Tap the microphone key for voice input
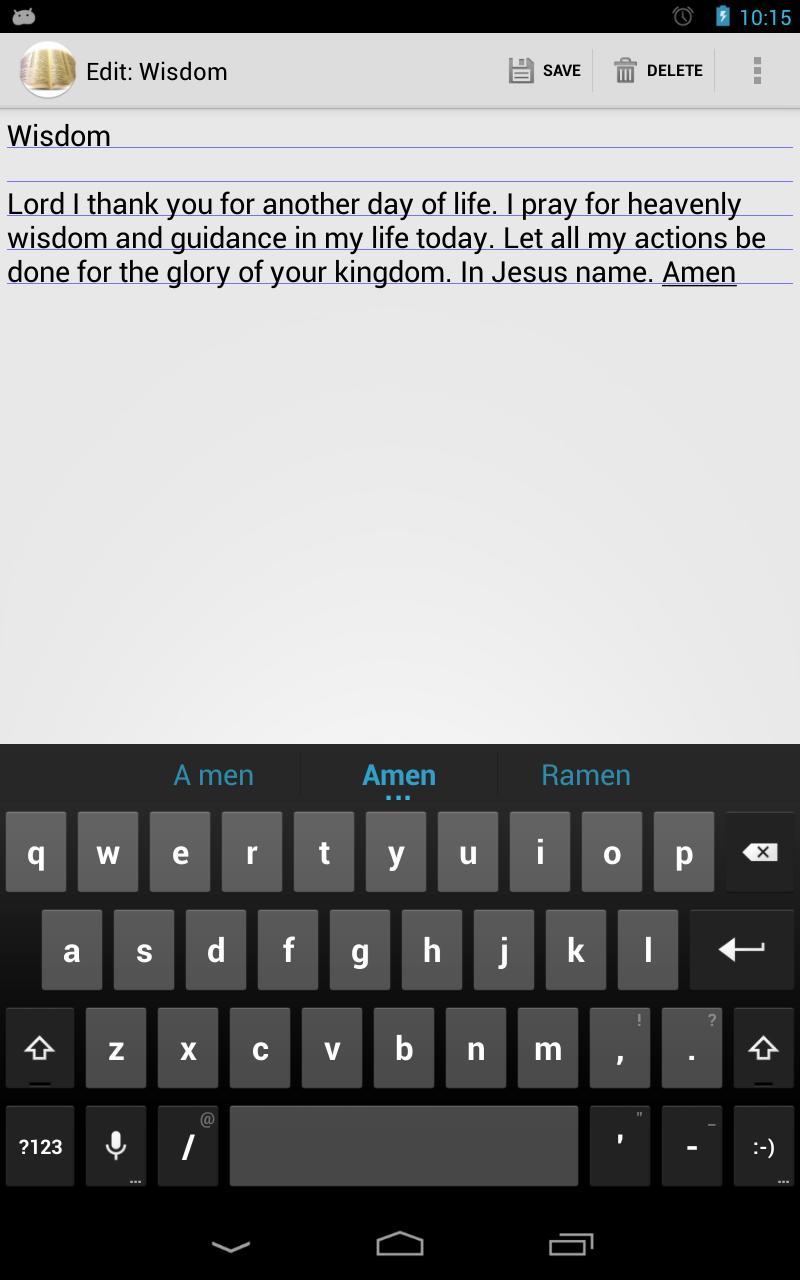800x1280 pixels. click(x=114, y=1146)
